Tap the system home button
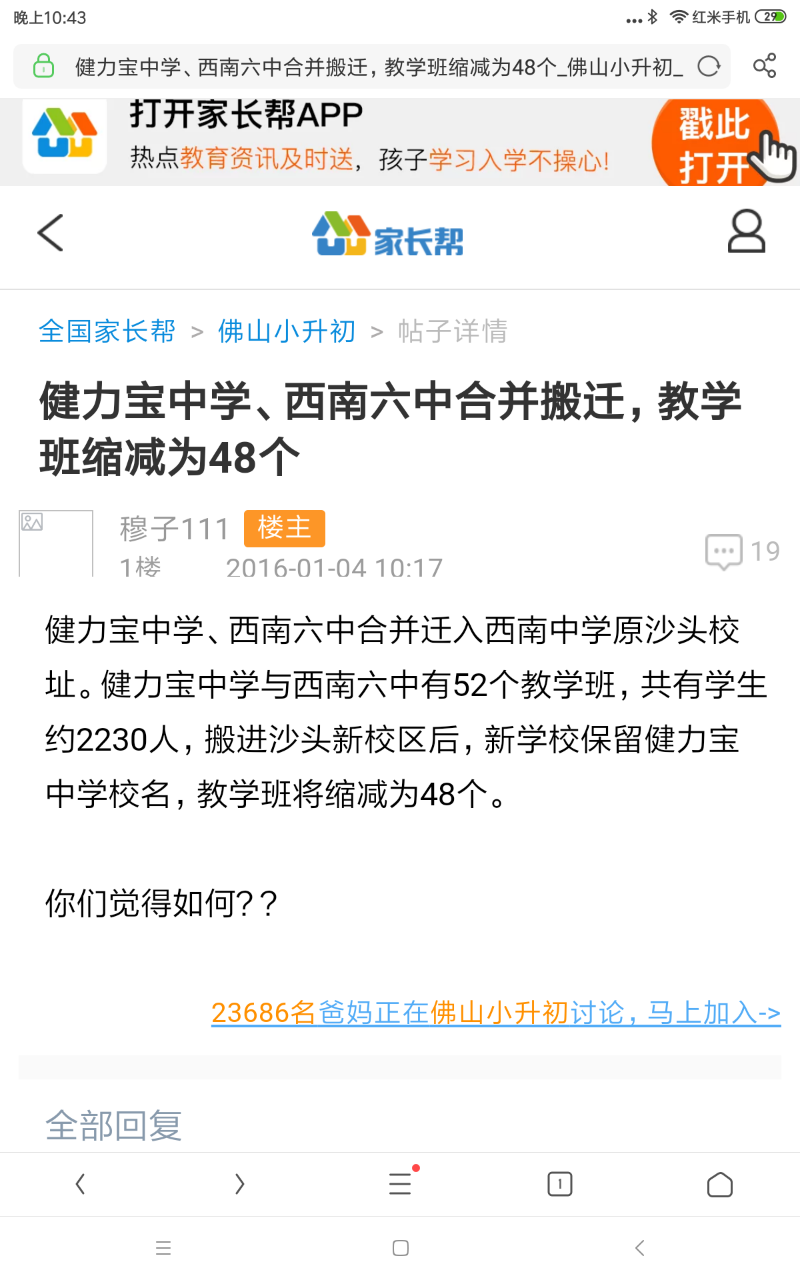800x1280 pixels. [400, 1248]
